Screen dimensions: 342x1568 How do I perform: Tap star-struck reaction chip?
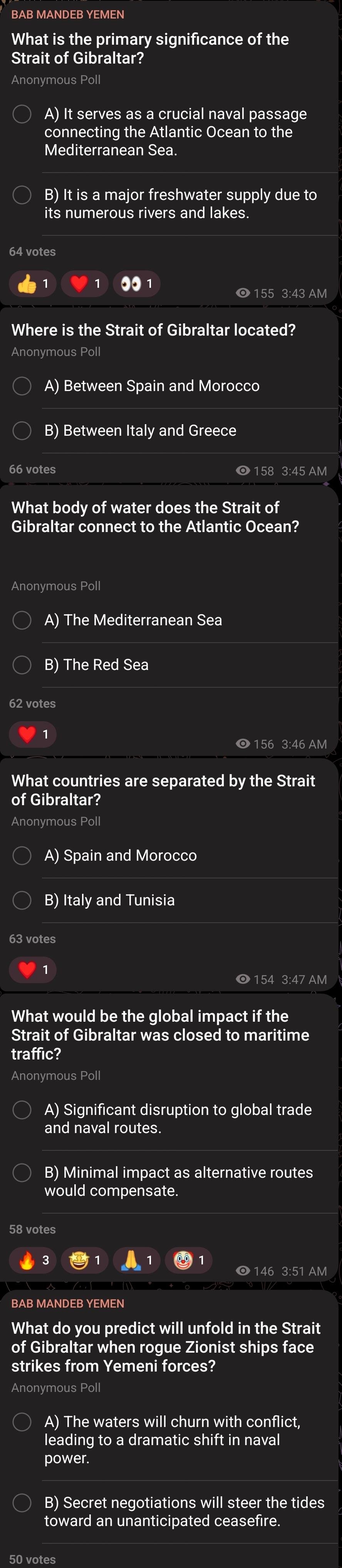point(85,1260)
